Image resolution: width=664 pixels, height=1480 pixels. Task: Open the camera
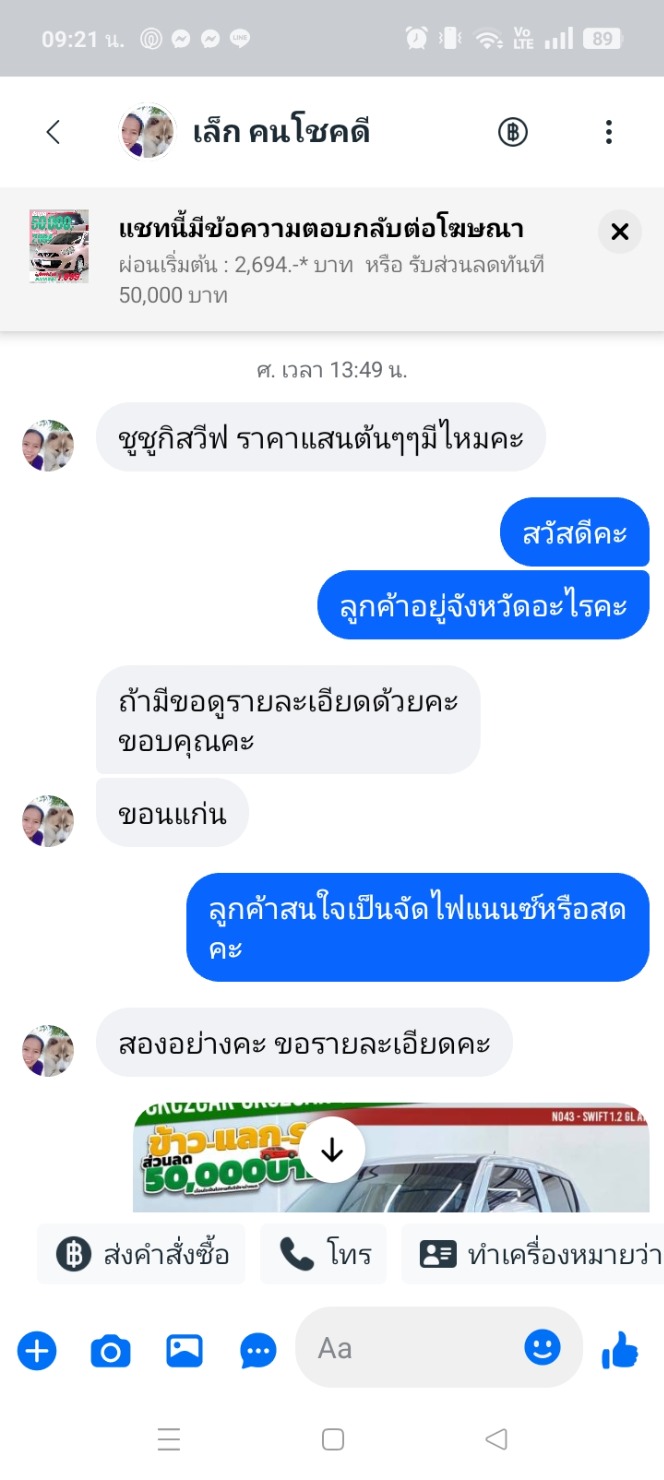coord(110,1351)
